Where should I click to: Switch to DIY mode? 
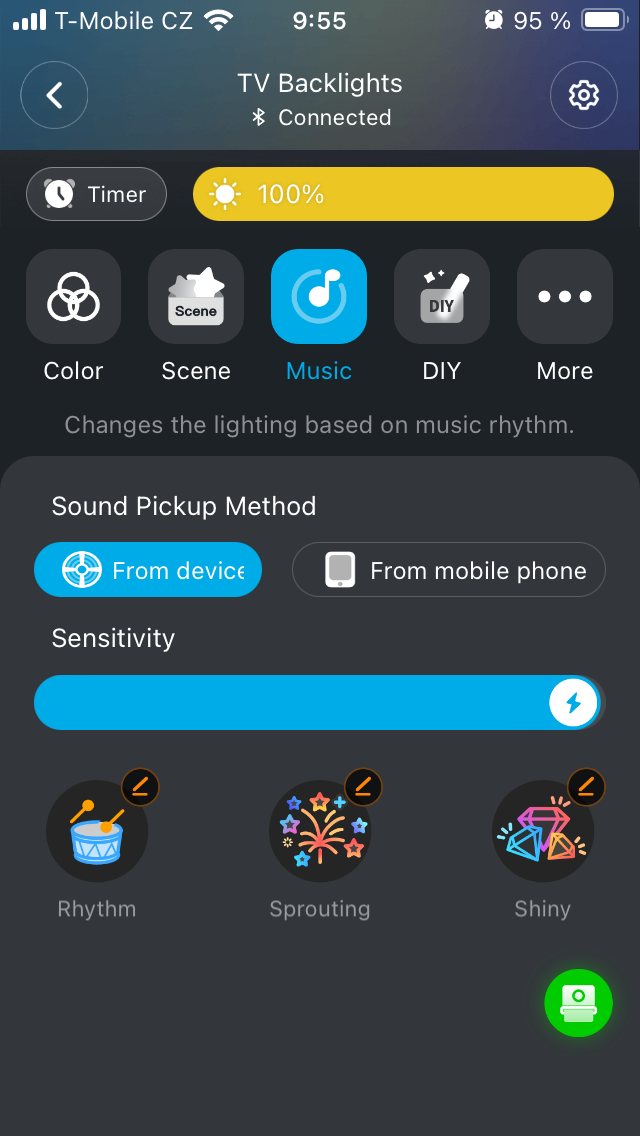(441, 297)
